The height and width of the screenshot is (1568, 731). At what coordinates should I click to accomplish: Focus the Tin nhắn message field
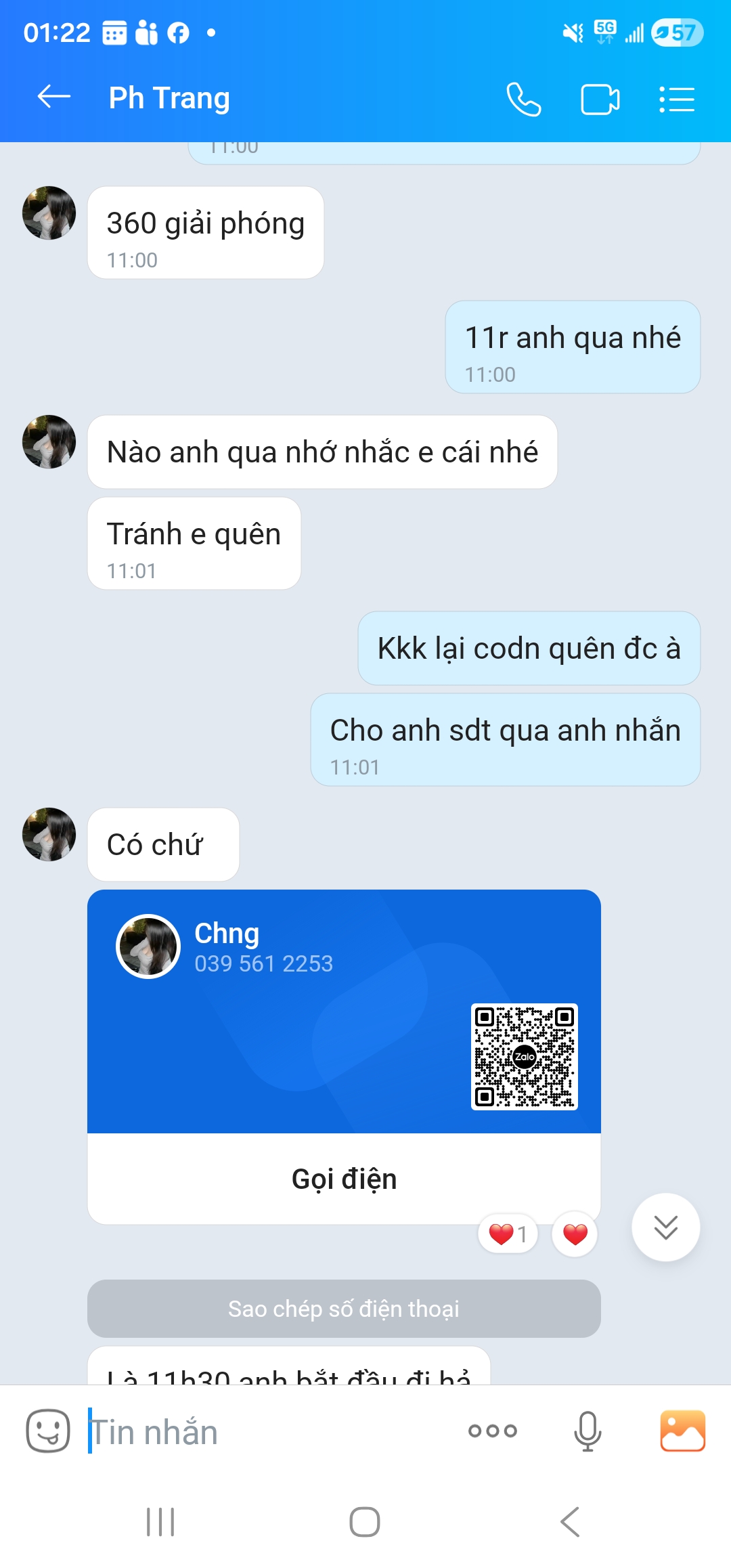pos(271,1432)
